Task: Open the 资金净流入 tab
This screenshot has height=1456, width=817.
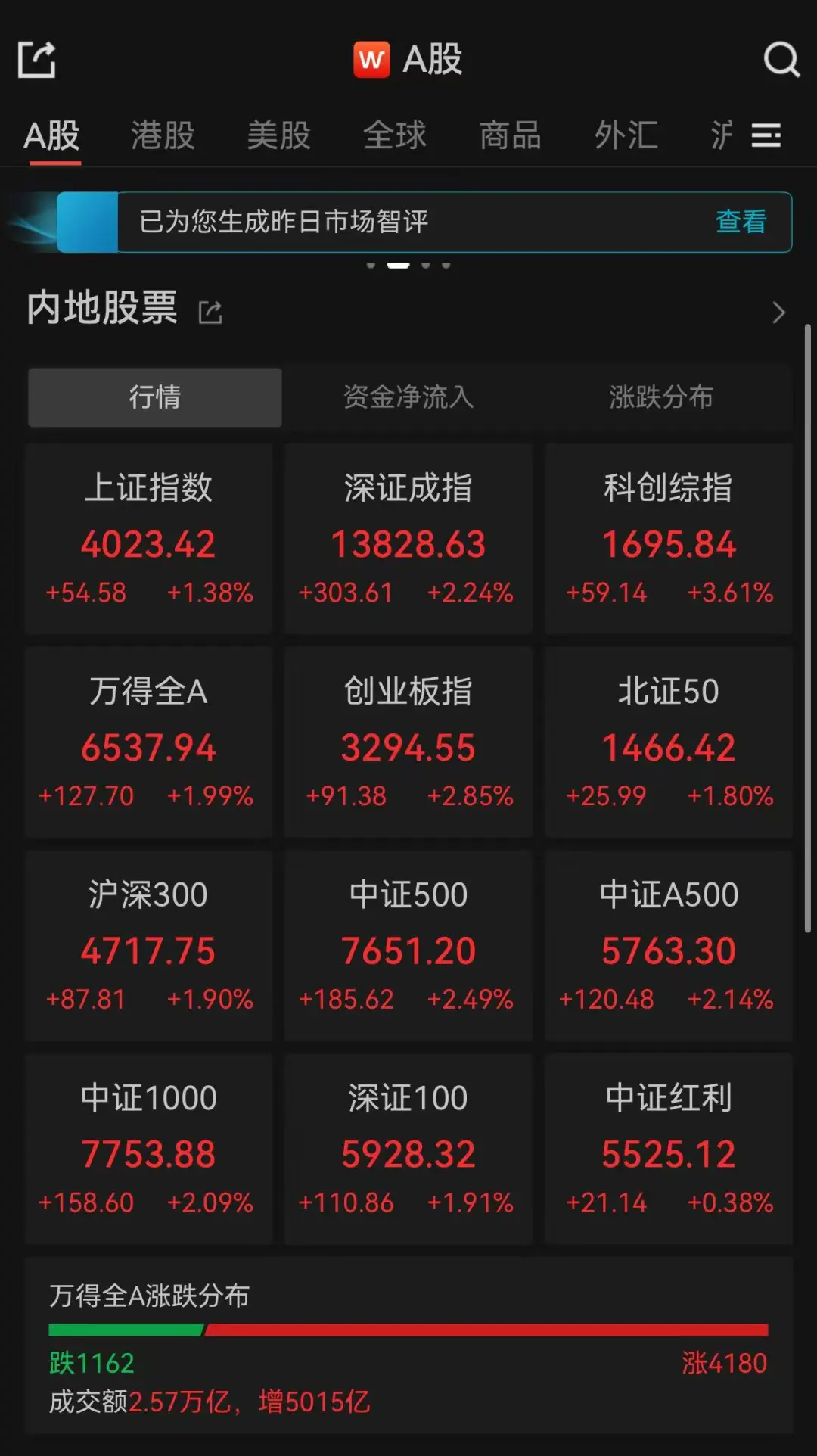Action: click(x=408, y=397)
